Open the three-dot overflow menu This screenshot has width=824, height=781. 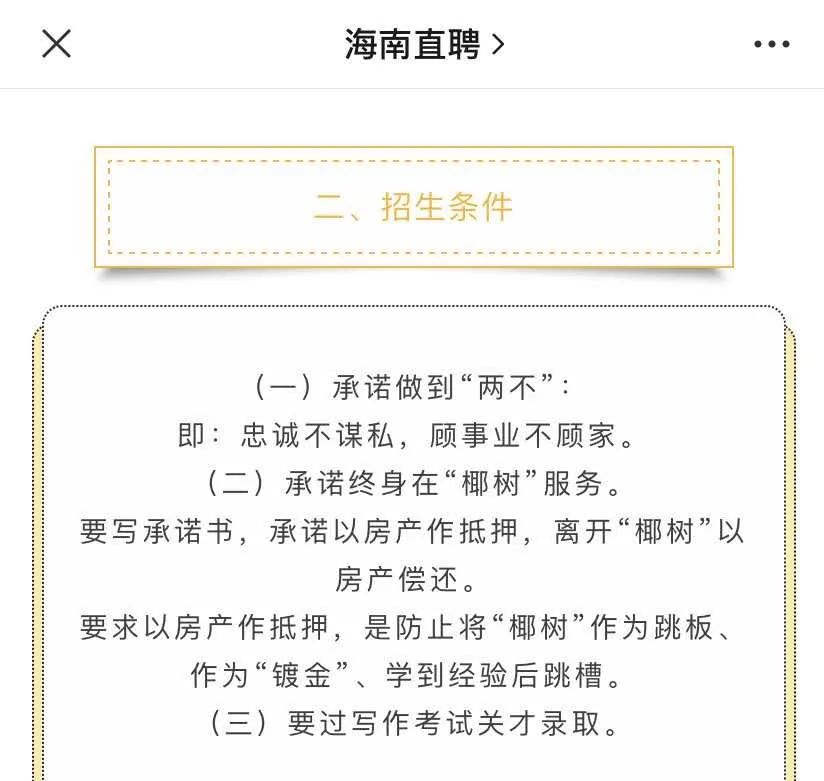click(771, 44)
